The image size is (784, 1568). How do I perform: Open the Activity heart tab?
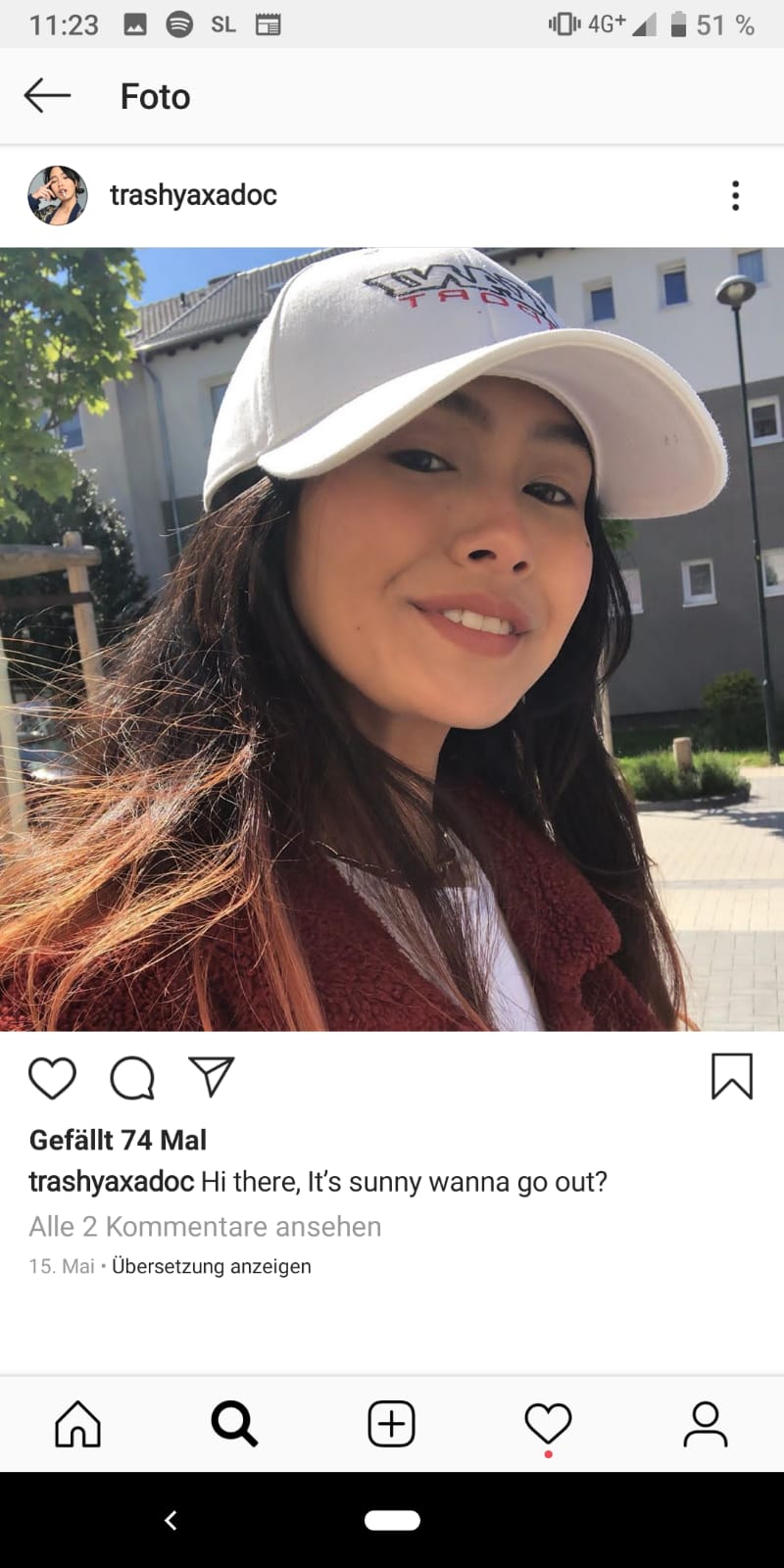point(548,1424)
